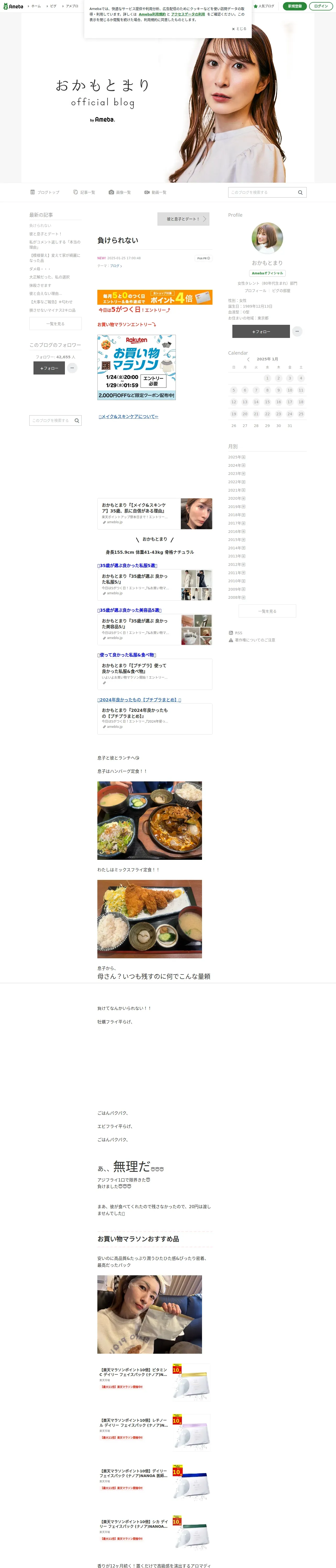
Task: Open the 新規登録 sign-up button
Action: (x=295, y=6)
